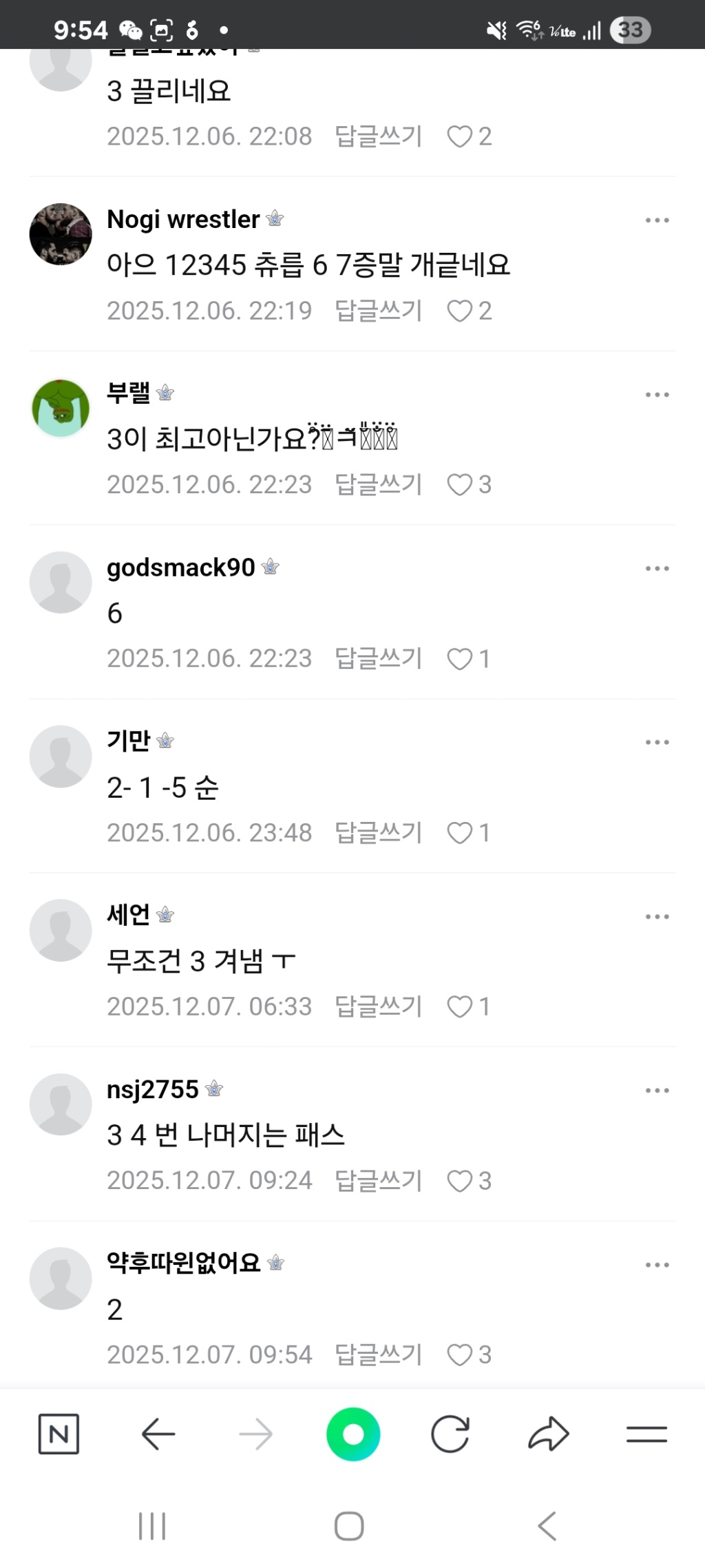Open Nogi wrestler's profile picture
Viewport: 705px width, 1568px height.
pos(61,234)
